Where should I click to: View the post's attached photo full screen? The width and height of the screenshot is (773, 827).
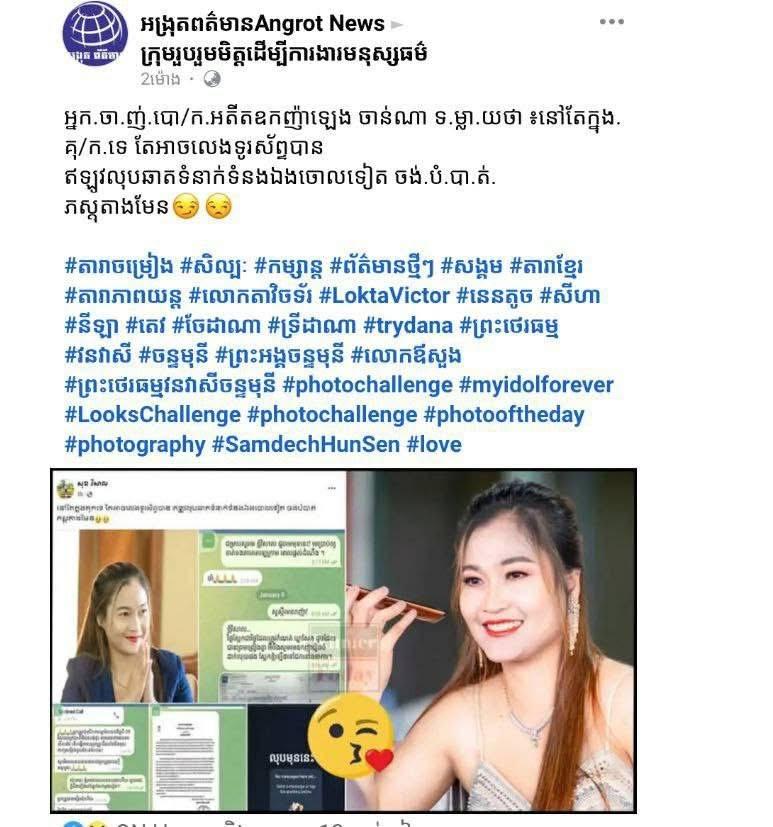(343, 640)
